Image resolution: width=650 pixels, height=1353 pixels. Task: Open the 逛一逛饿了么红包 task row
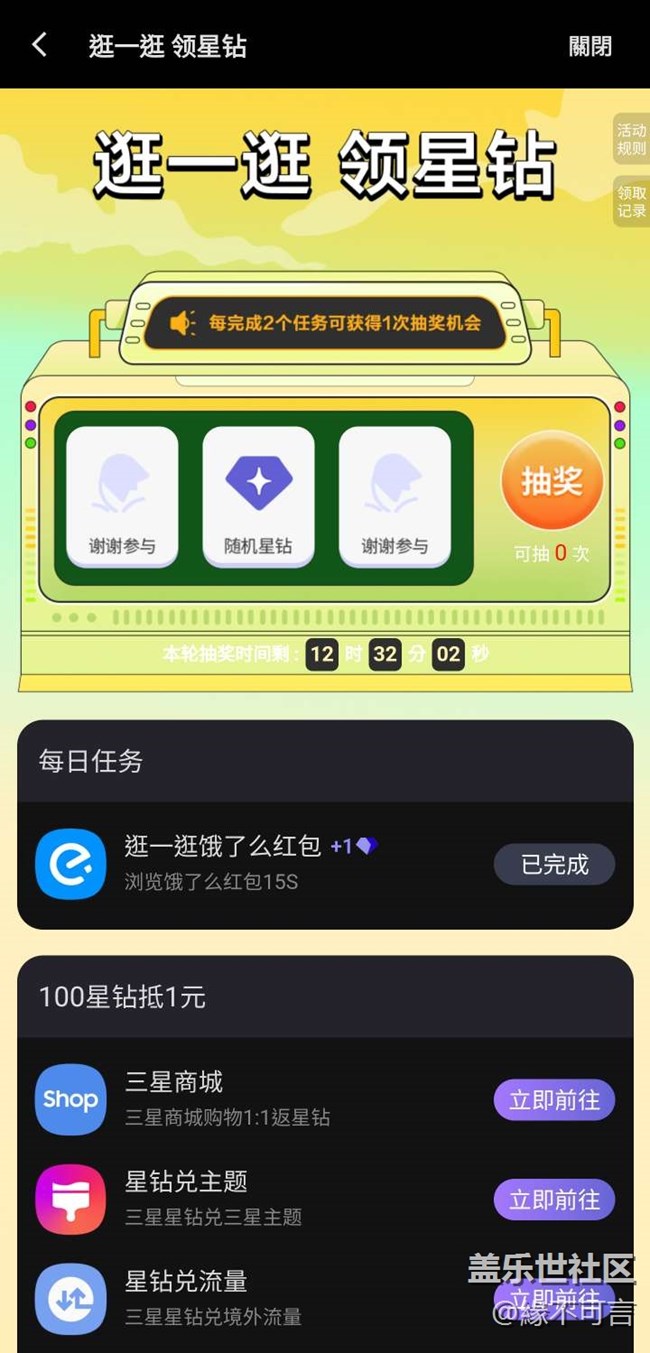tap(250, 863)
